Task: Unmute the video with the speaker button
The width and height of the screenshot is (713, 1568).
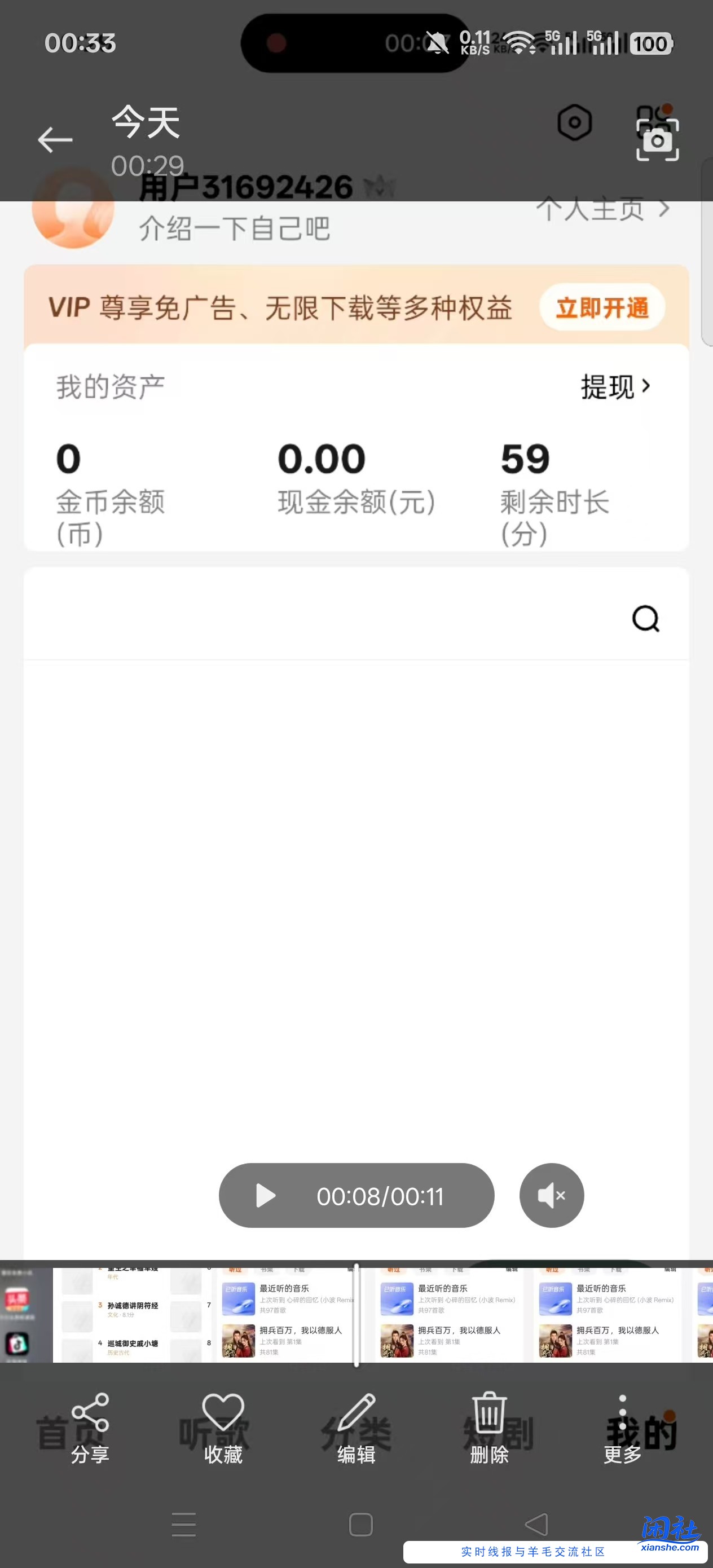Action: (x=551, y=1196)
